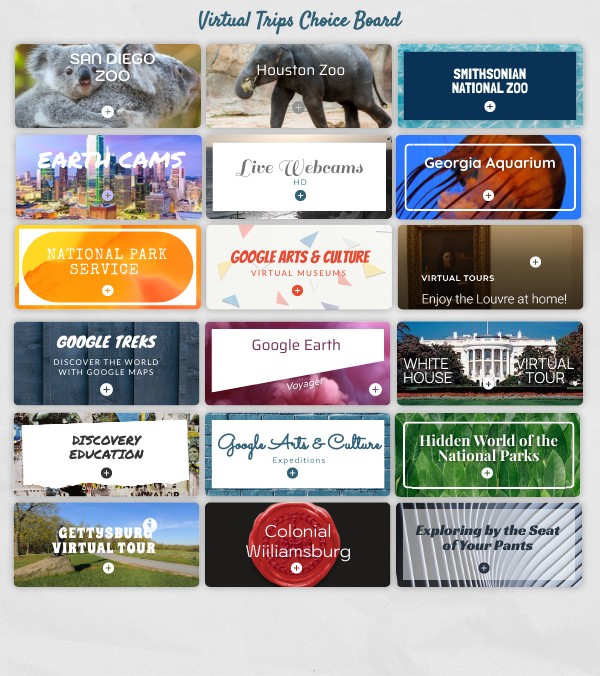This screenshot has height=676, width=600.
Task: Choose Google Arts & Culture Expeditions tile
Action: click(x=297, y=454)
